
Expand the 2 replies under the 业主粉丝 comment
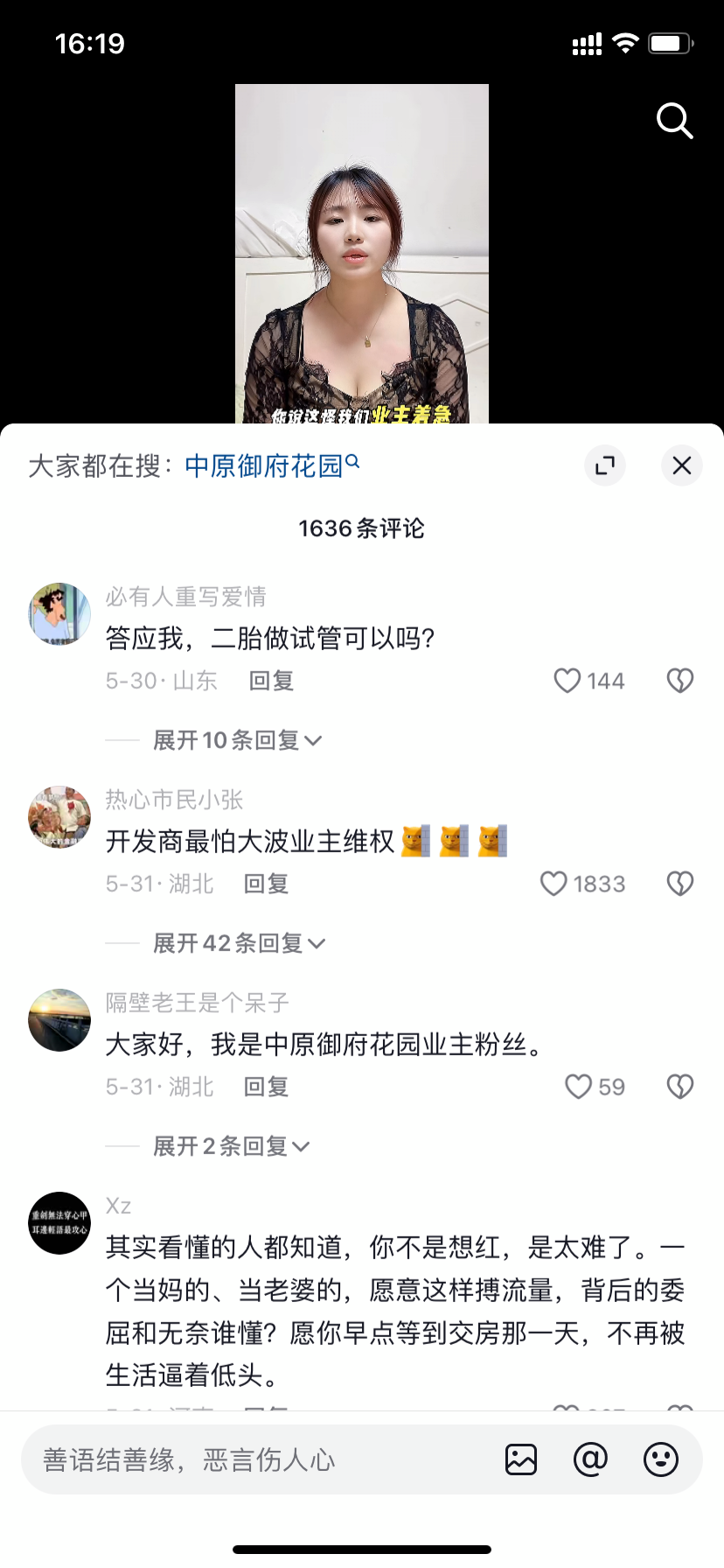tap(231, 1146)
